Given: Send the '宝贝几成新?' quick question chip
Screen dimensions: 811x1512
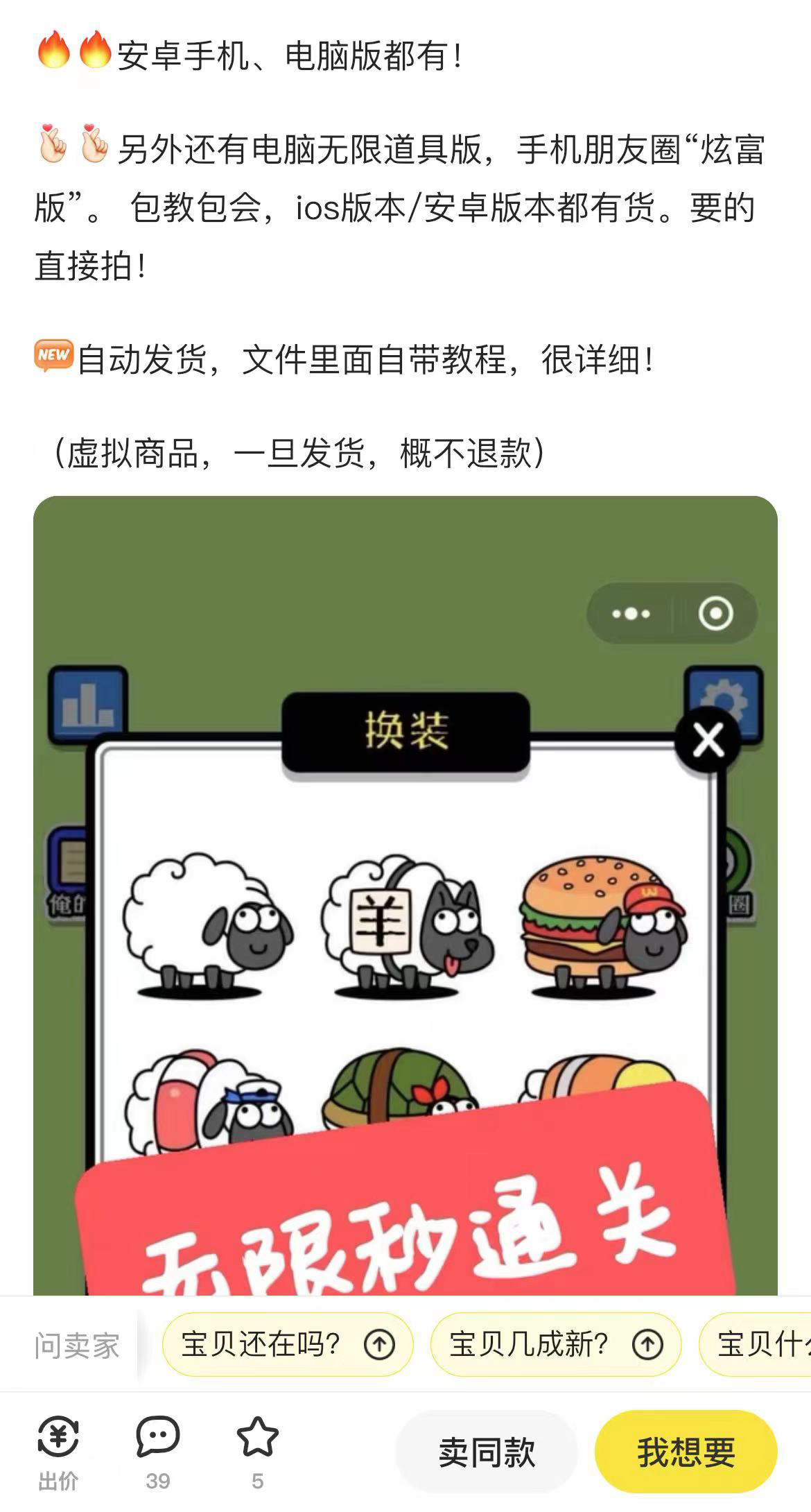Looking at the screenshot, I should point(555,1344).
